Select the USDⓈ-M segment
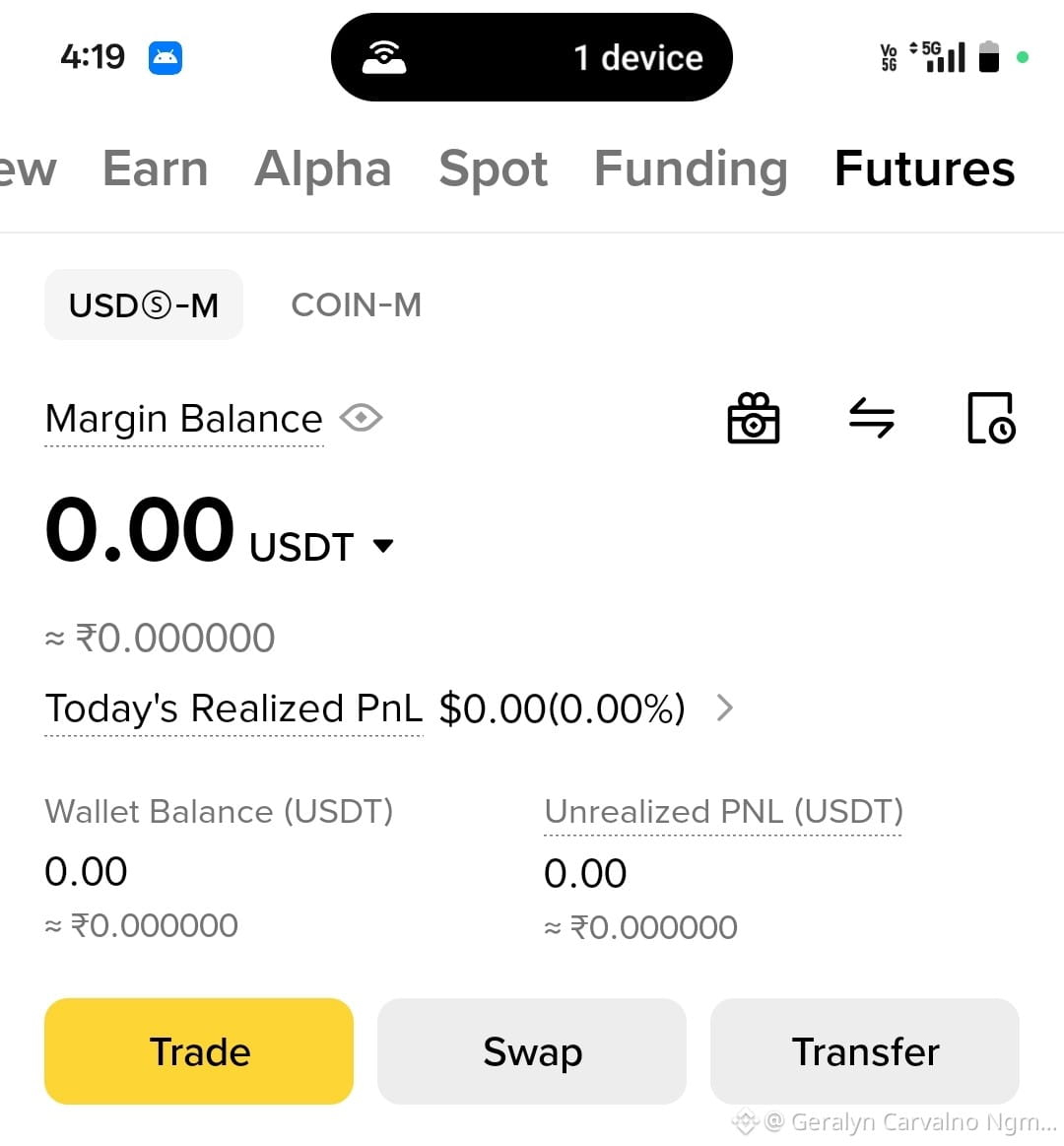The image size is (1064, 1146). click(144, 304)
